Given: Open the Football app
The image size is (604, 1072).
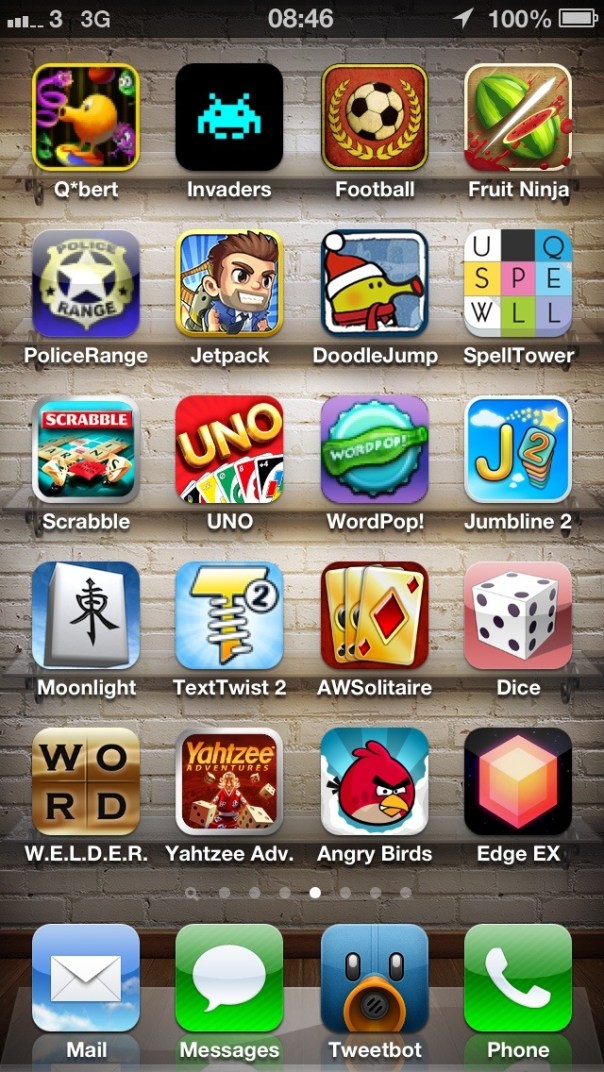Looking at the screenshot, I should pos(374,118).
